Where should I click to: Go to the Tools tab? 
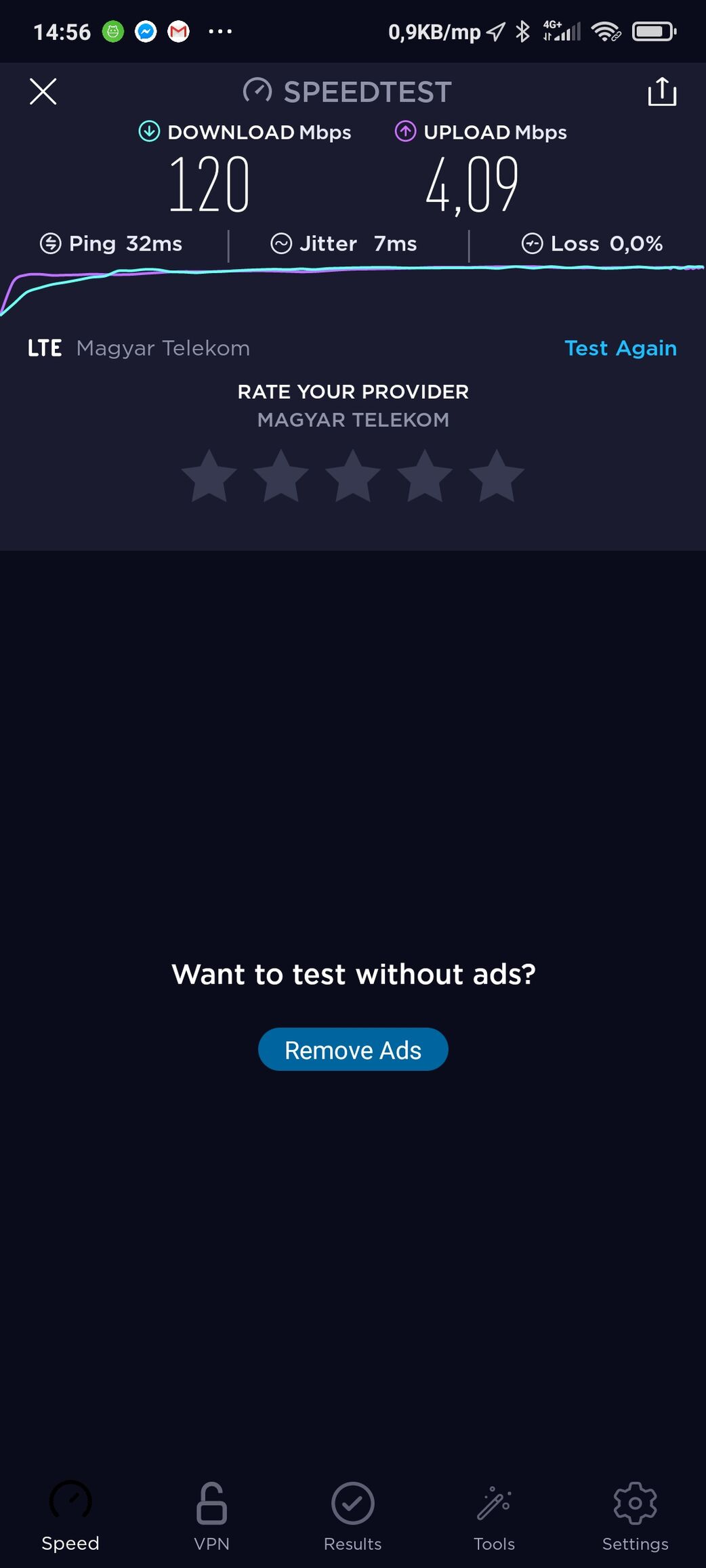pyautogui.click(x=494, y=1516)
